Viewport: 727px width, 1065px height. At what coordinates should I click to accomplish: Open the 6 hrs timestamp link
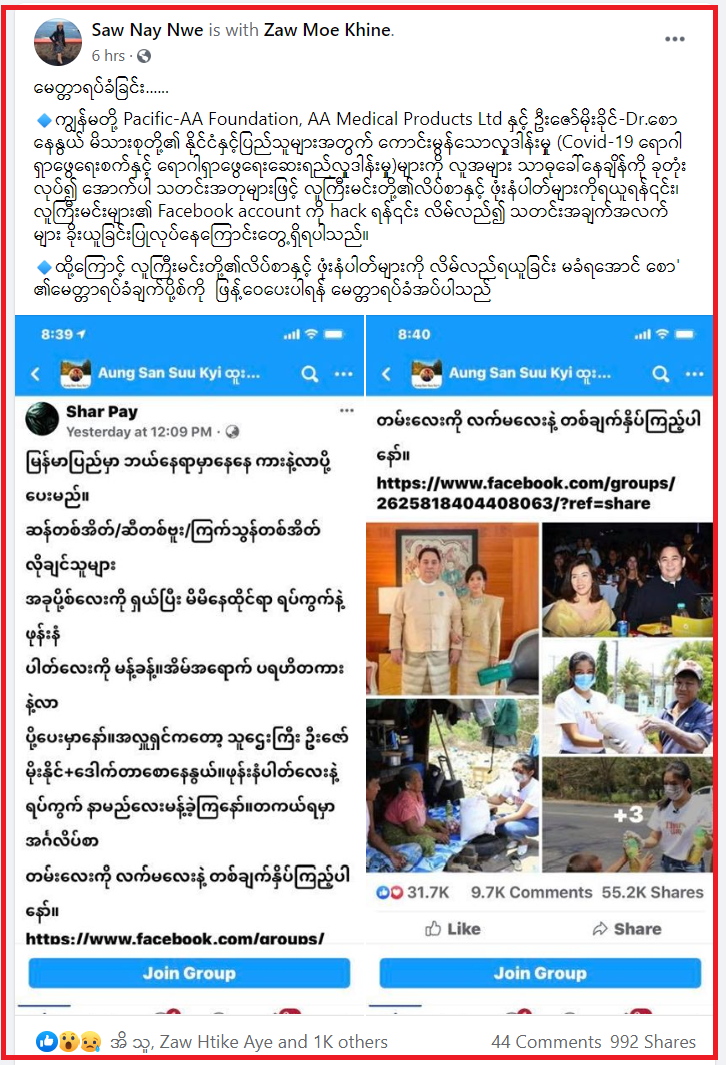pos(109,55)
